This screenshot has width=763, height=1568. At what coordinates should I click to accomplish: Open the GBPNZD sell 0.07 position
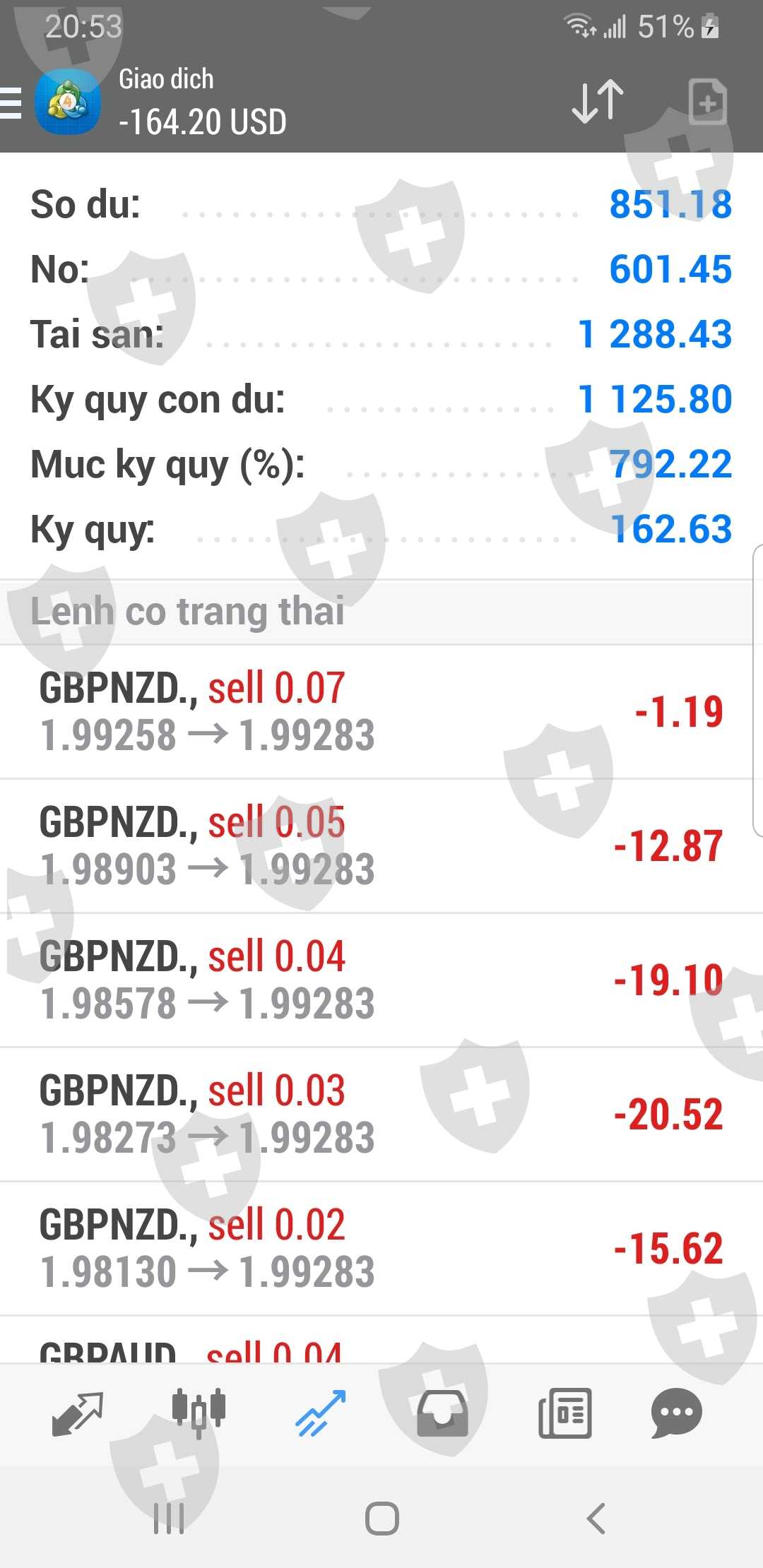(x=381, y=711)
